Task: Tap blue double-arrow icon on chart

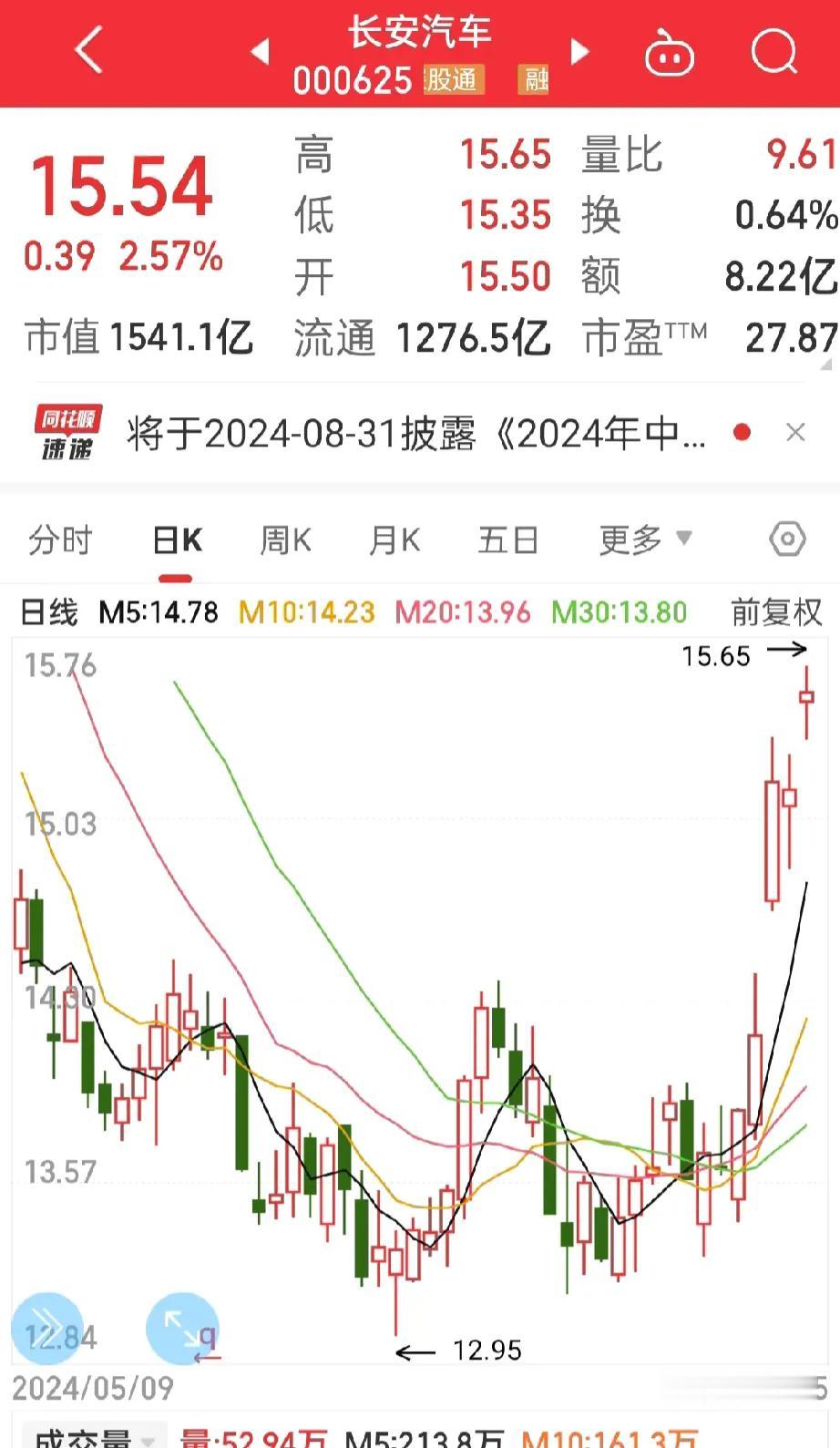Action: [x=47, y=1328]
